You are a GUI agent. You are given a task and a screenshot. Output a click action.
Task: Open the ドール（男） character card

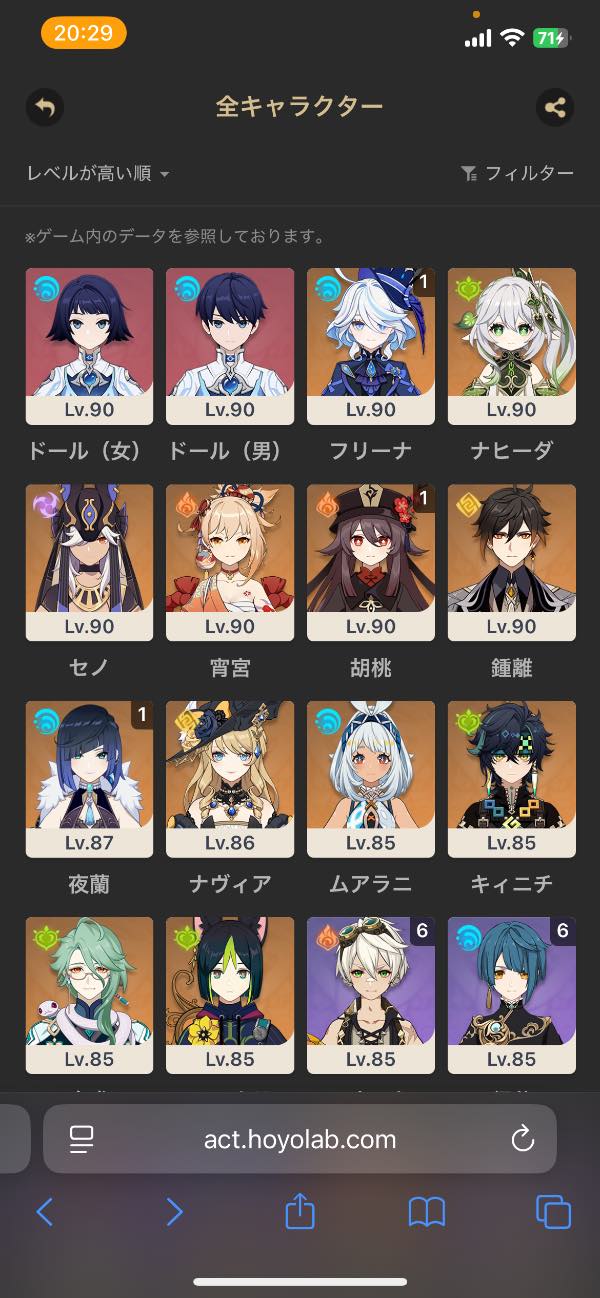tap(230, 345)
